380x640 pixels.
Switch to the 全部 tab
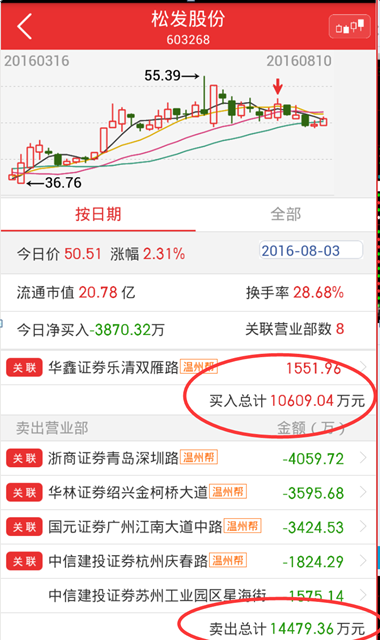[285, 214]
